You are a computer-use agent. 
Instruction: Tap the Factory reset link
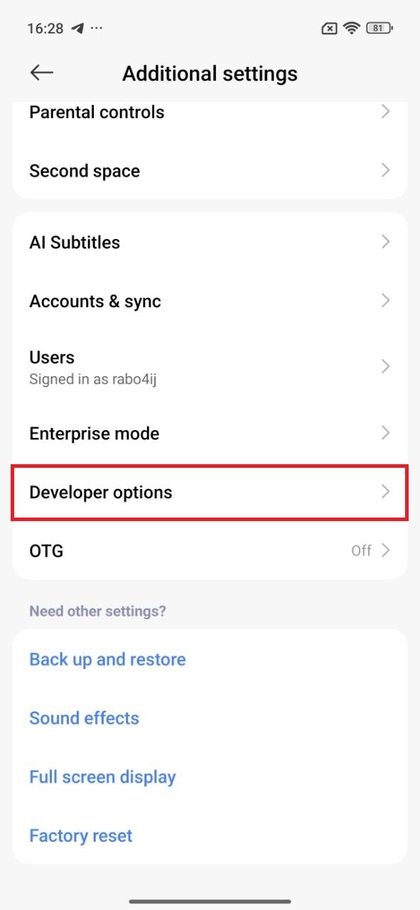tap(81, 836)
